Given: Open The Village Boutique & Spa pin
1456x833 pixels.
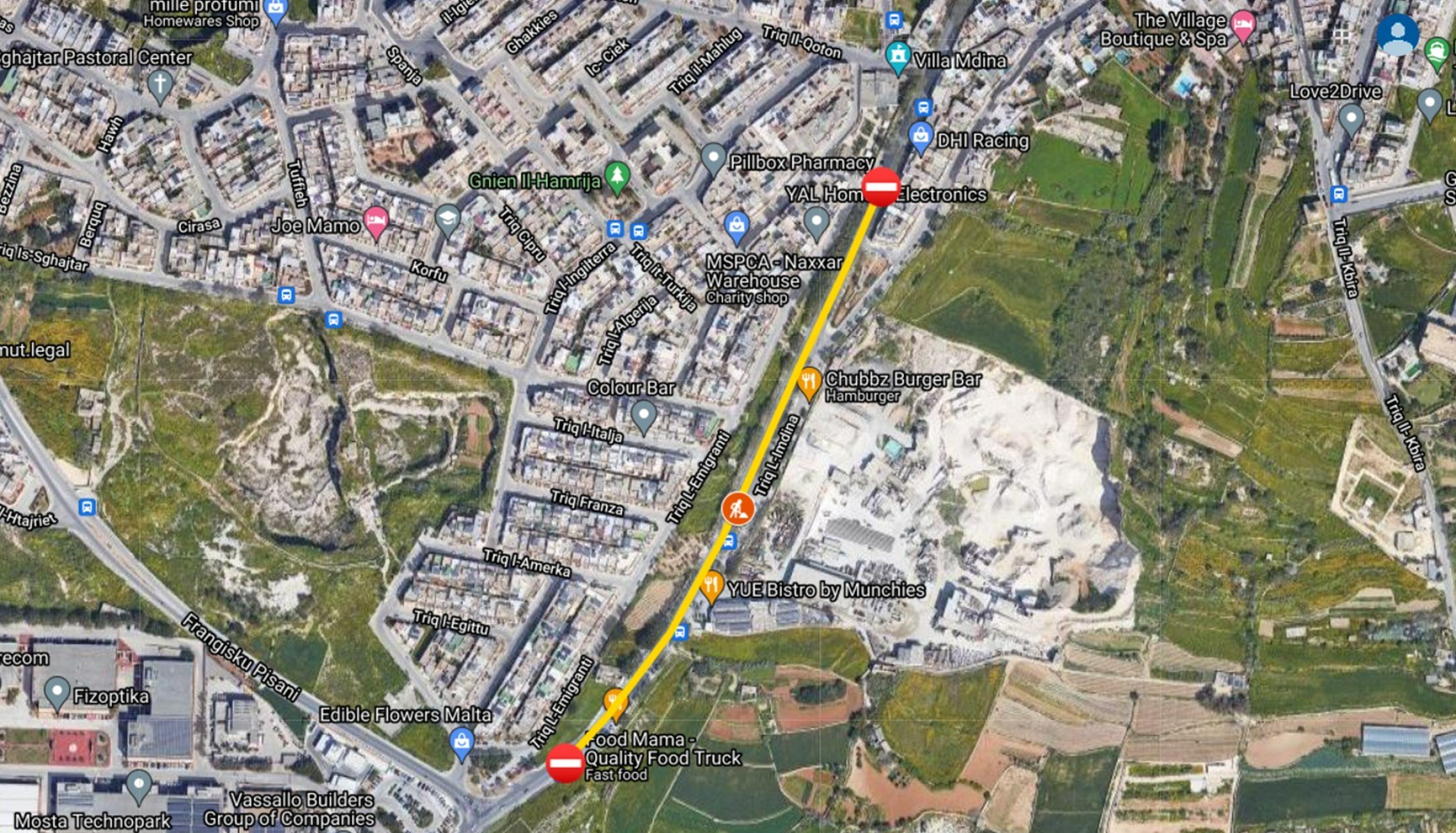Looking at the screenshot, I should point(1243,25).
